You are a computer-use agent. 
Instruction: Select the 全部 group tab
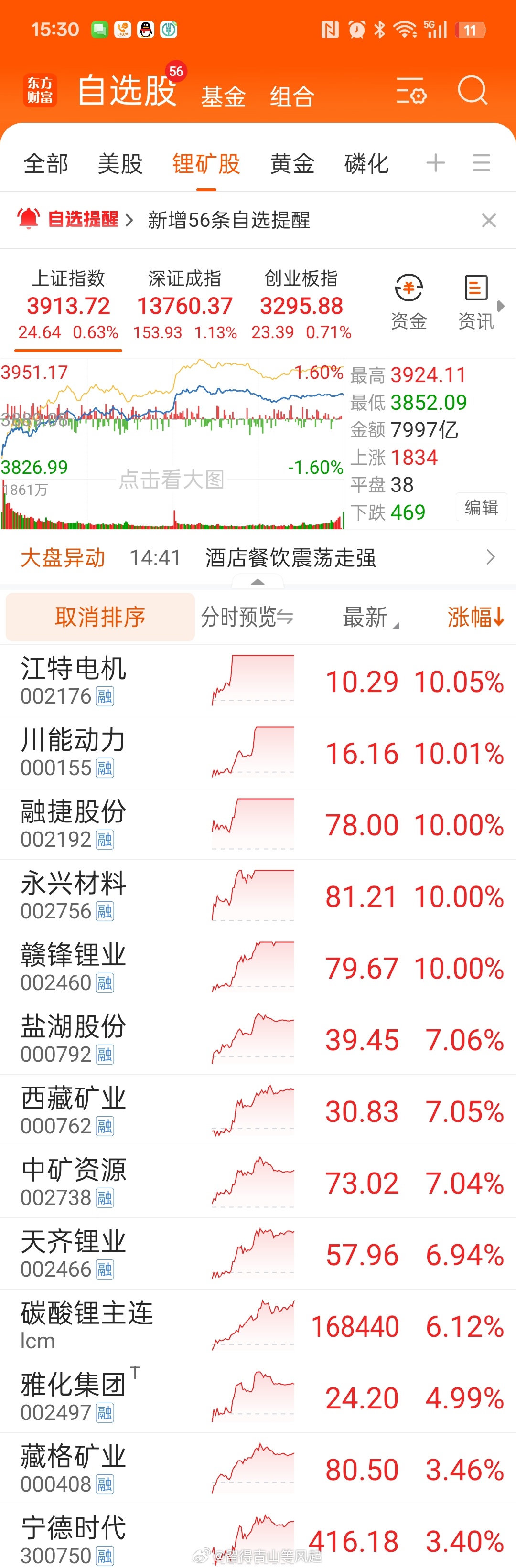(x=46, y=163)
